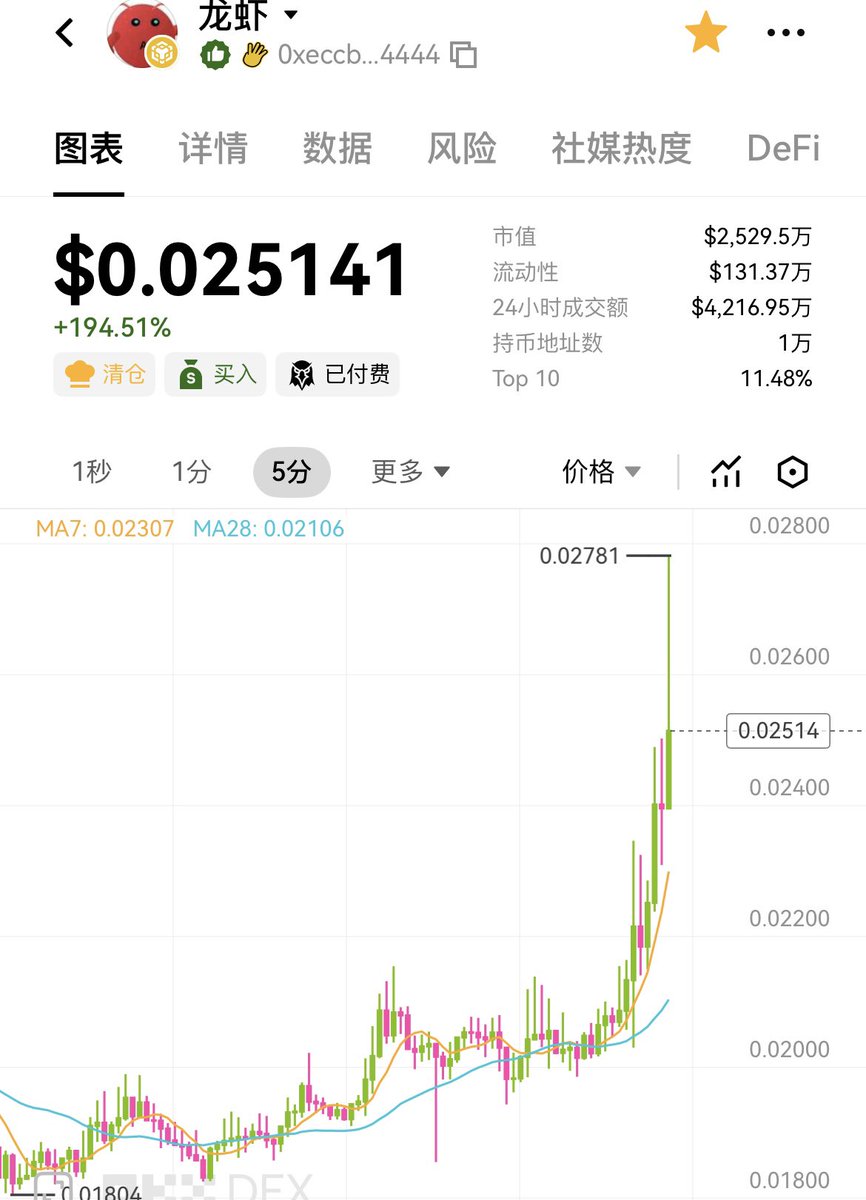866x1200 pixels.
Task: Select the 1秒 chart interval
Action: pyautogui.click(x=92, y=472)
